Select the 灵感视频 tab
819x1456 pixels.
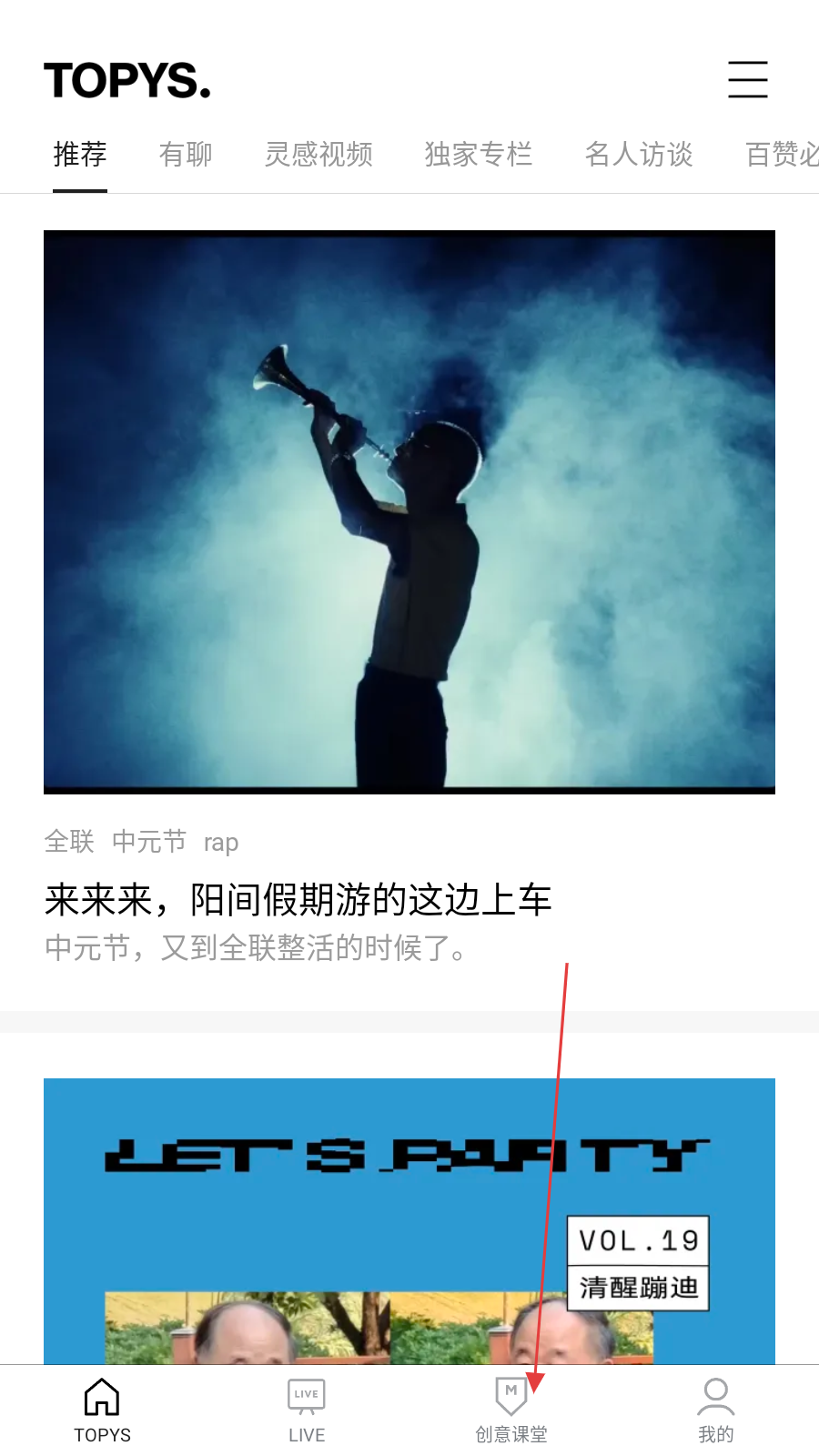click(318, 155)
